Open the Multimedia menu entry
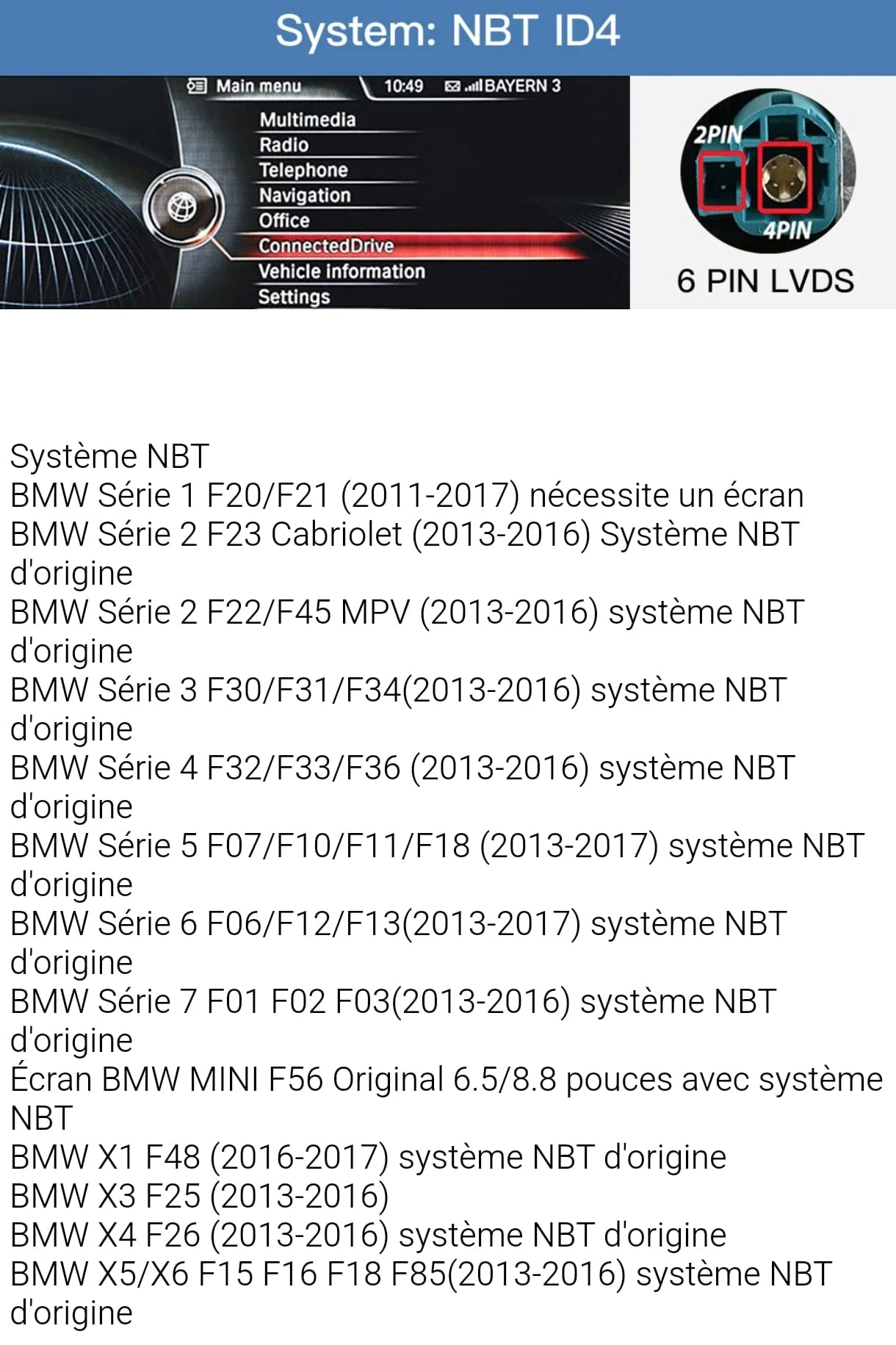 pyautogui.click(x=308, y=119)
